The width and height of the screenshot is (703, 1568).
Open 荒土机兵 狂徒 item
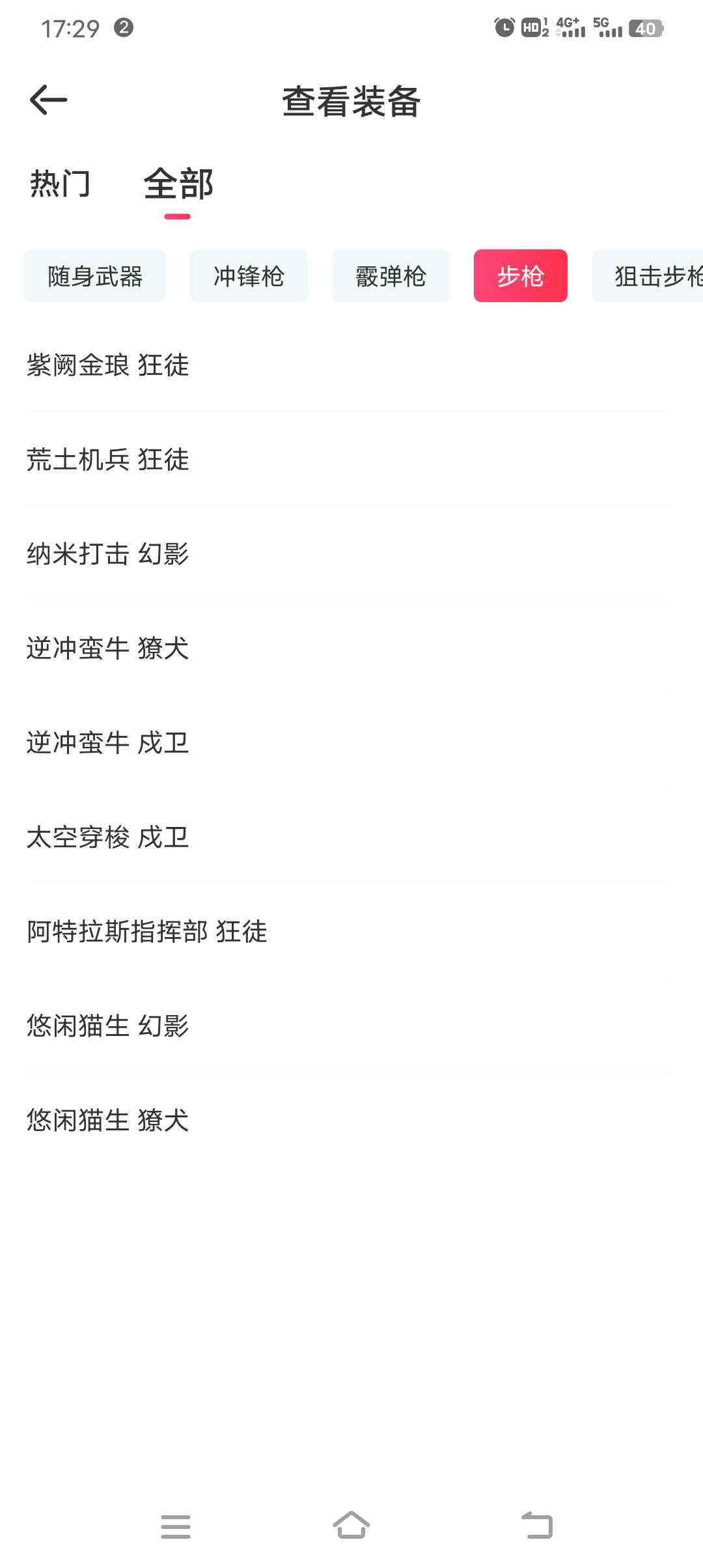point(108,460)
